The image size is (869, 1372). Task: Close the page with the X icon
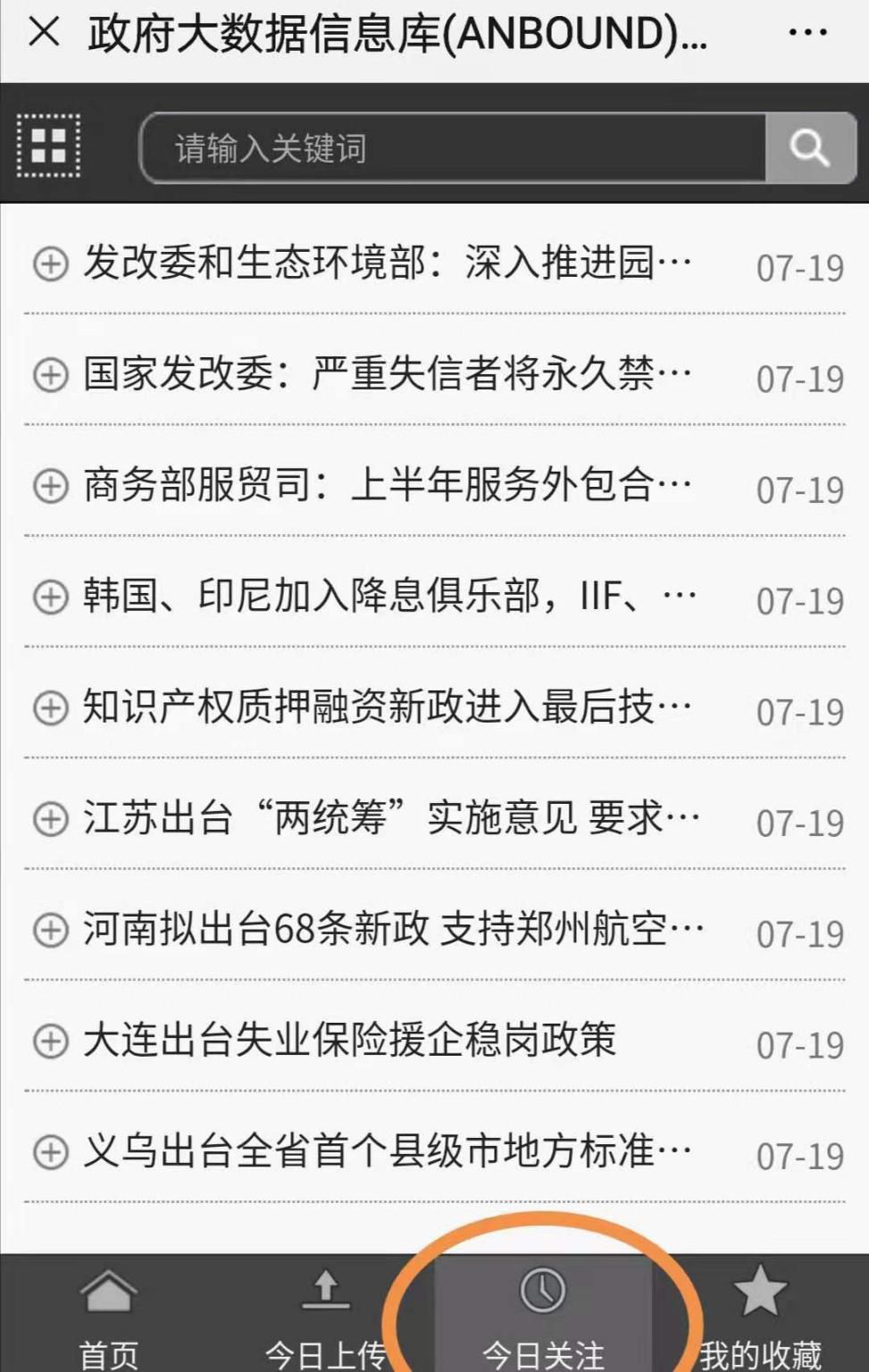(x=44, y=33)
